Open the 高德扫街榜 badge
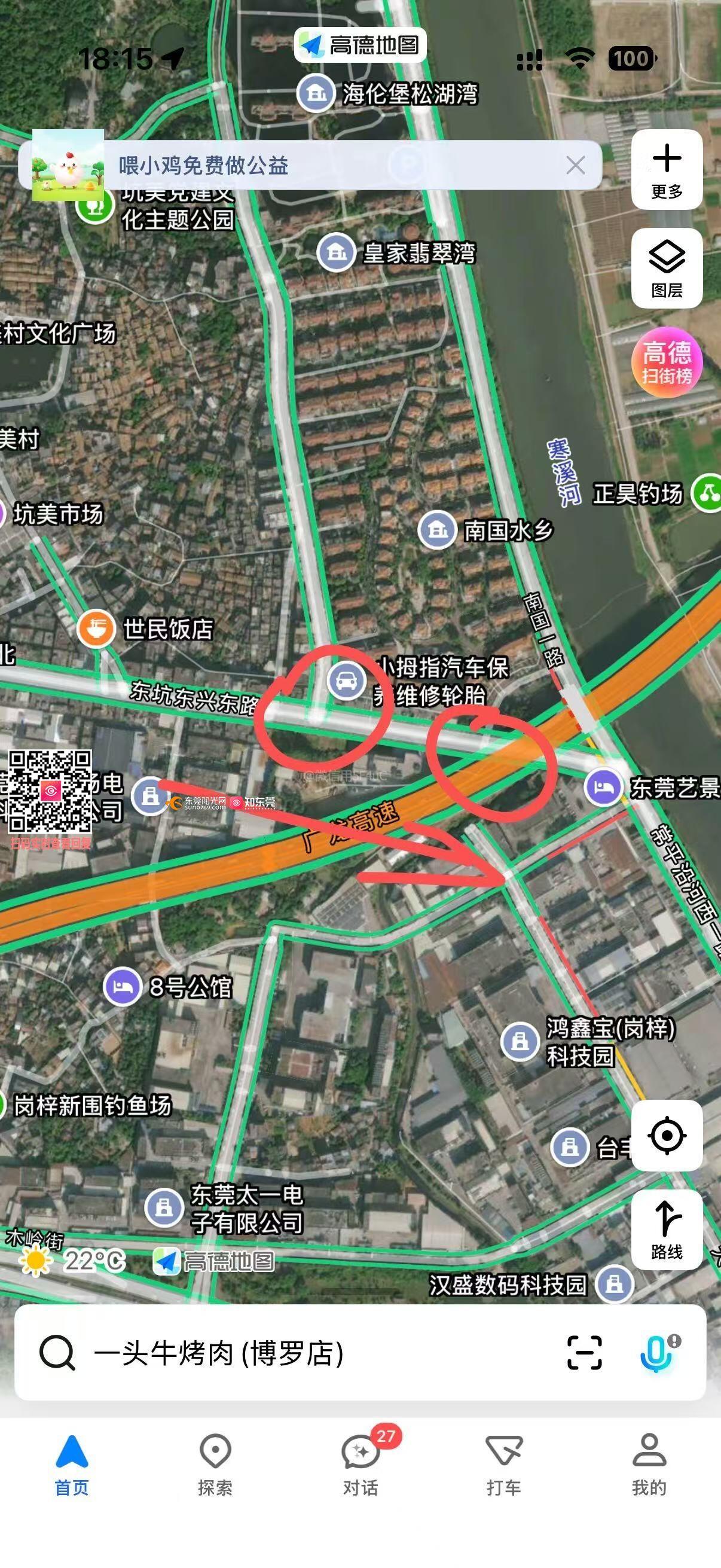 tap(667, 362)
